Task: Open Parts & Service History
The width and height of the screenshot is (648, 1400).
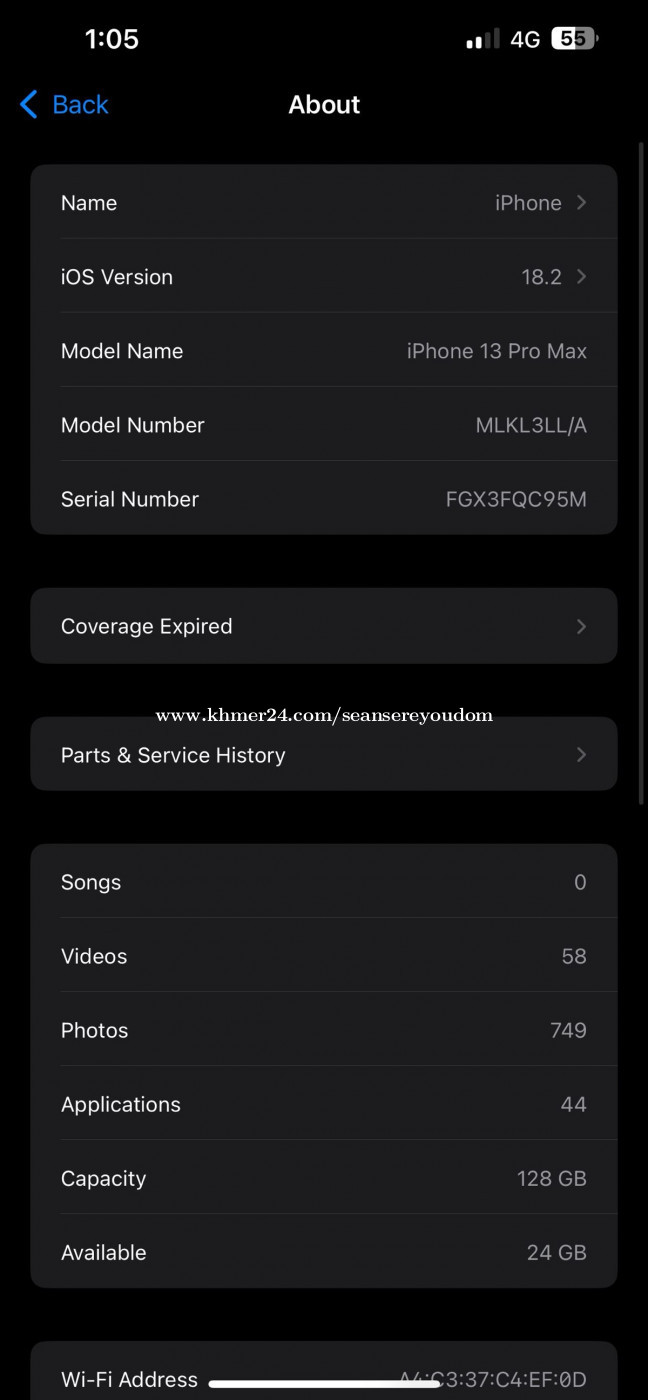Action: coord(324,754)
